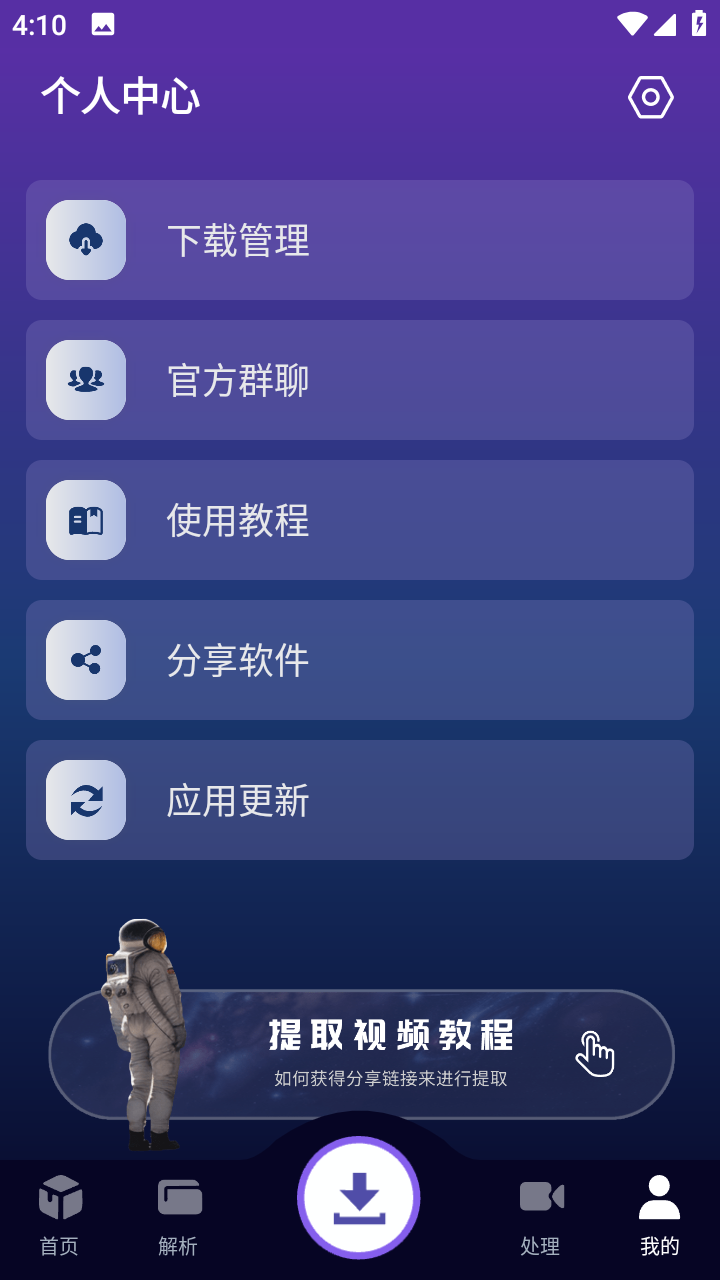Switch to the 解析 tab
Screen dimensions: 720x1280
click(x=178, y=1215)
